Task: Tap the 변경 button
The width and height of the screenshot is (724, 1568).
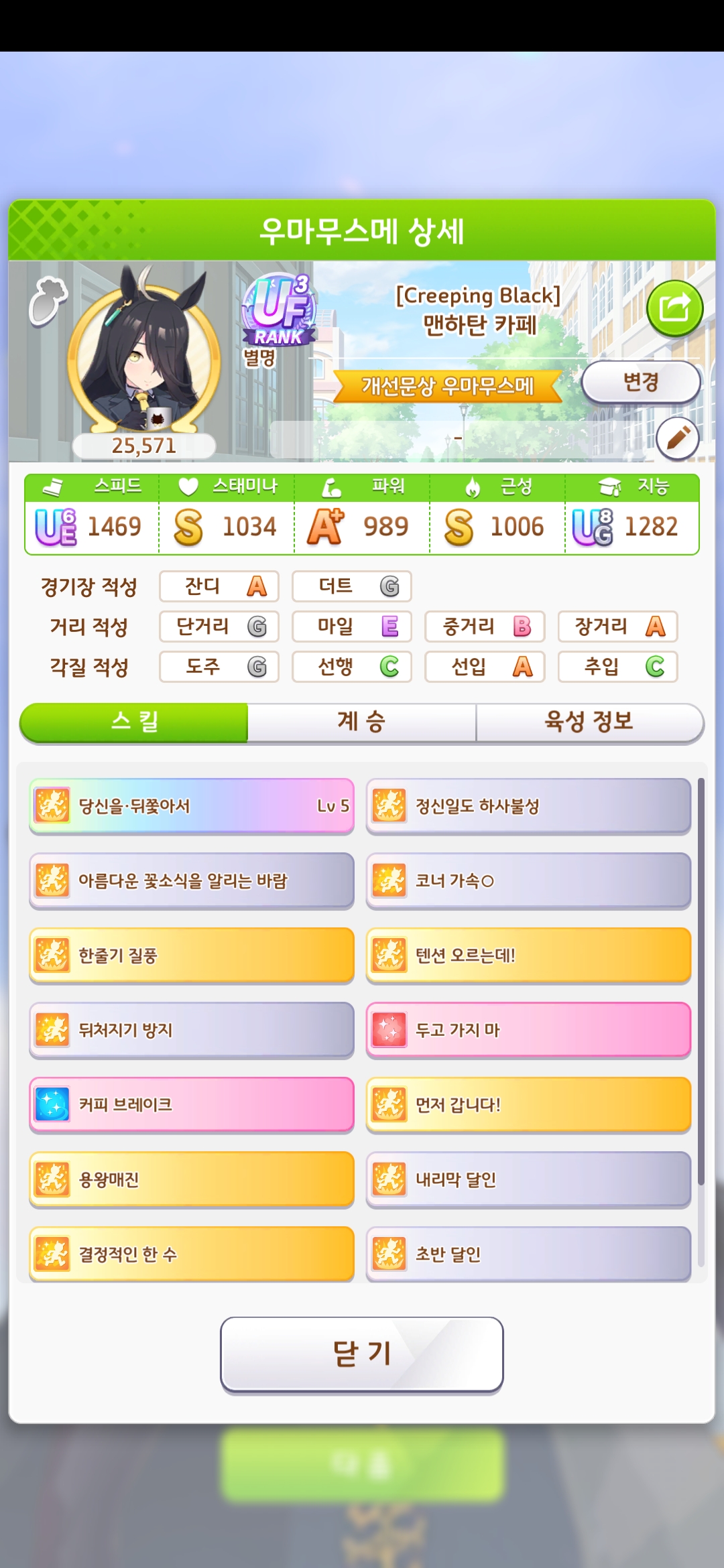Action: click(x=641, y=382)
